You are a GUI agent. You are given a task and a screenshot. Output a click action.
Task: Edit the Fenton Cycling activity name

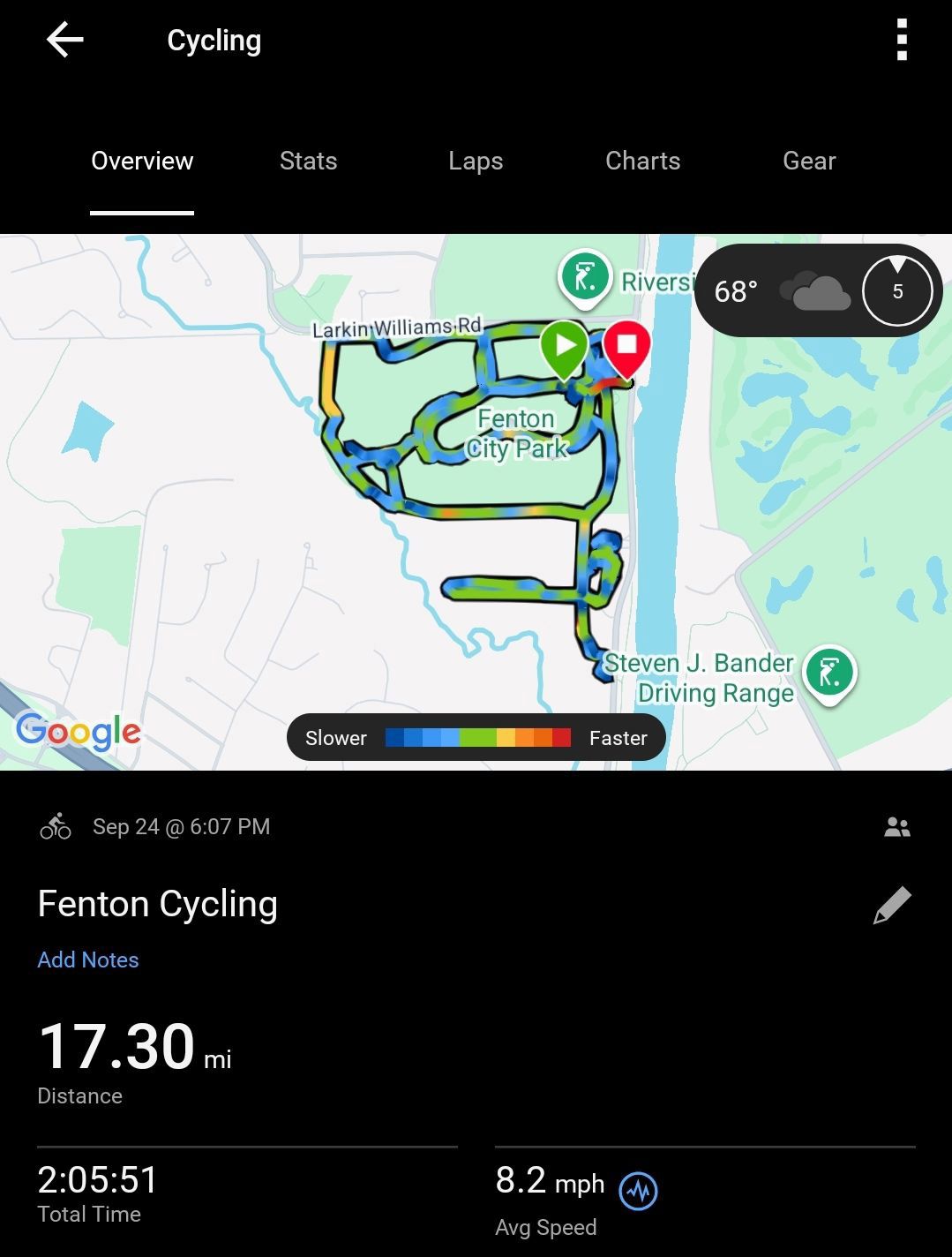[892, 906]
